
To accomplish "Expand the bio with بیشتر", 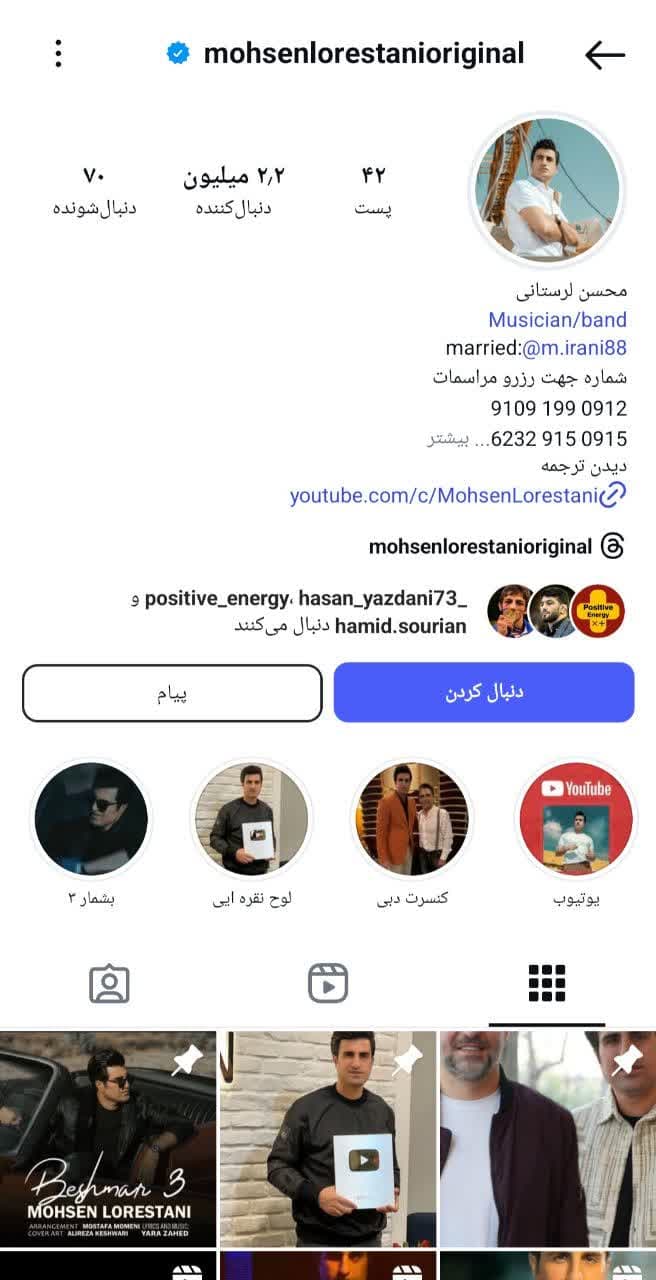I will (444, 438).
